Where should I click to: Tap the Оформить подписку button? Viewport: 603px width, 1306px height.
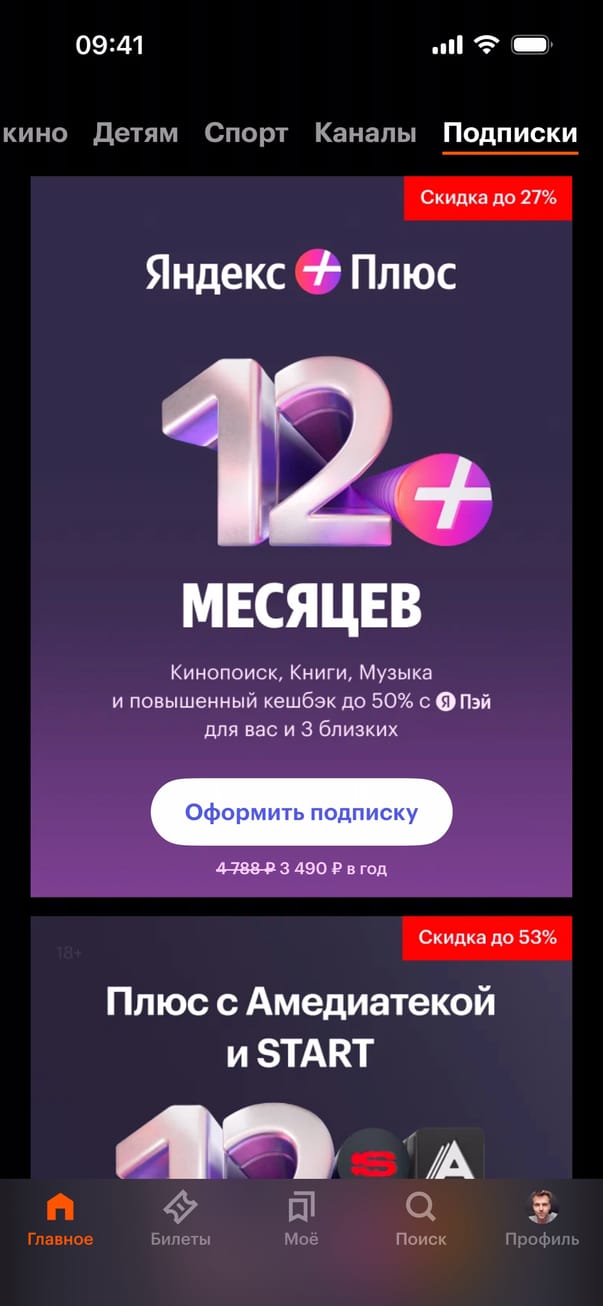coord(301,812)
